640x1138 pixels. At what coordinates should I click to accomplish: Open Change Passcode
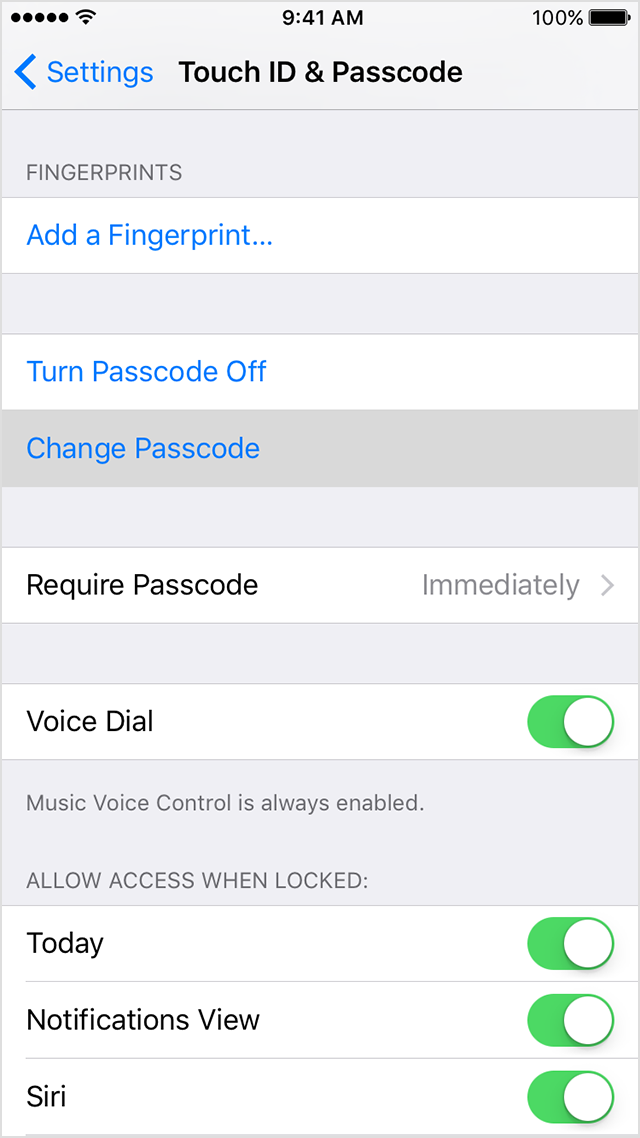pyautogui.click(x=143, y=448)
